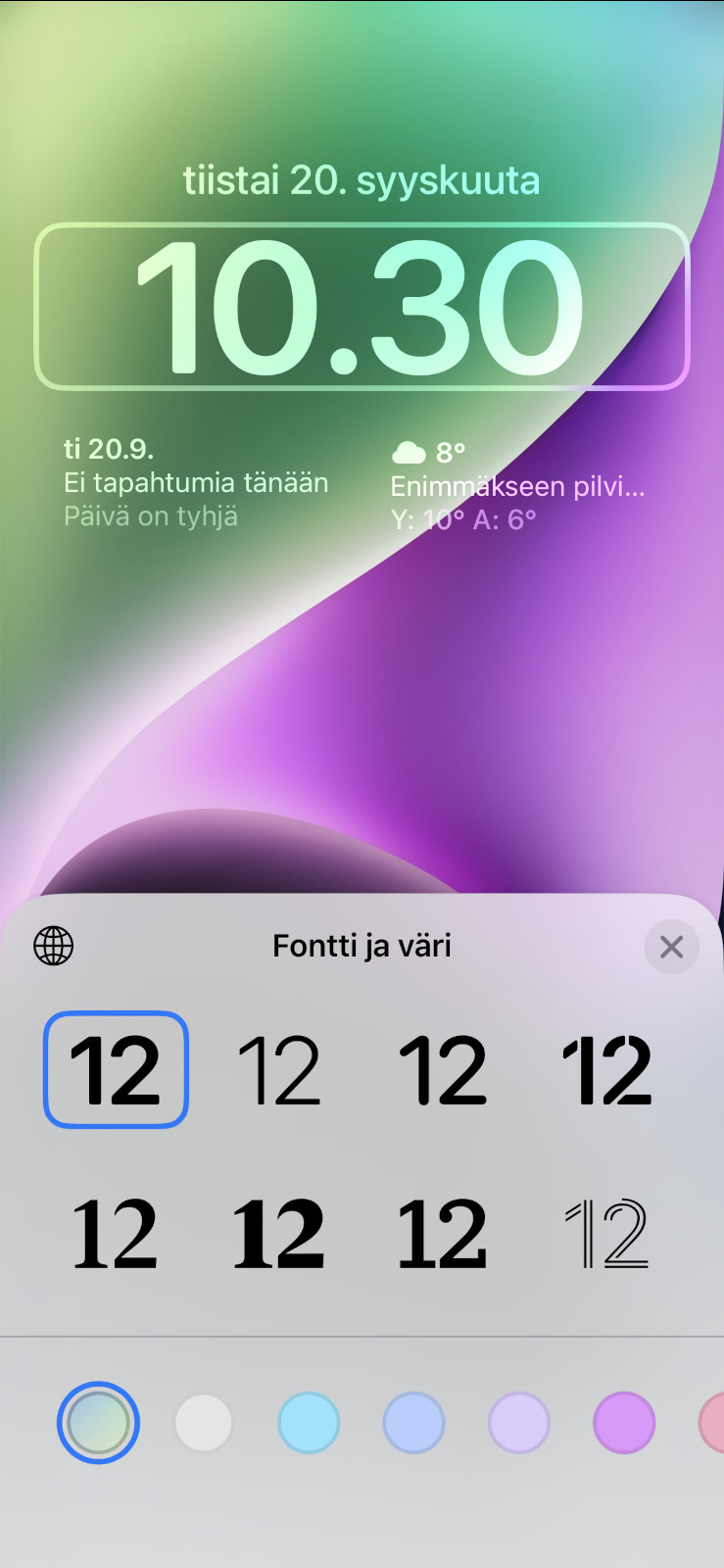
Task: Open the weather widget showing 8°
Action: tap(517, 485)
